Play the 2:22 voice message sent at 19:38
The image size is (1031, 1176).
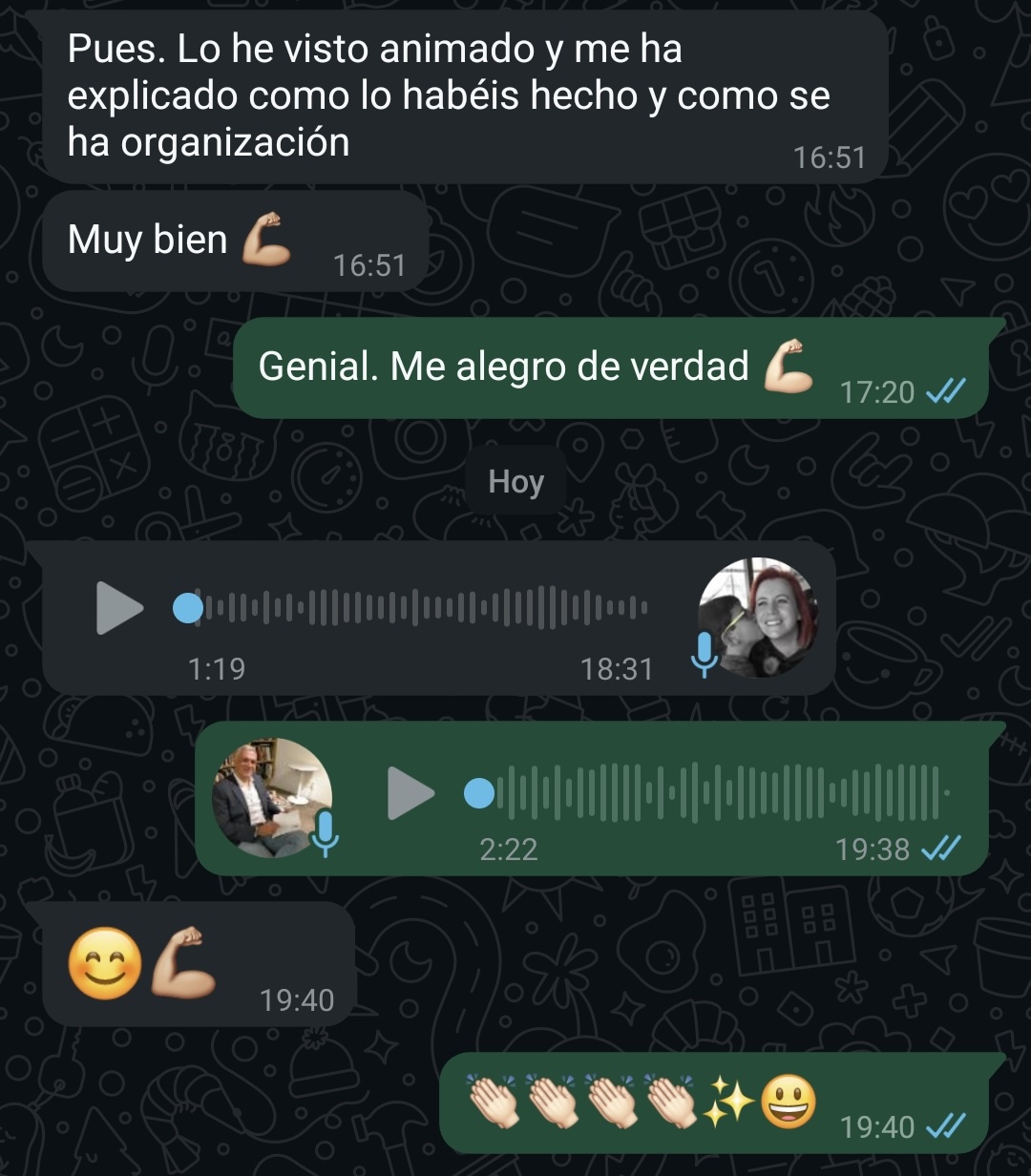pos(410,793)
